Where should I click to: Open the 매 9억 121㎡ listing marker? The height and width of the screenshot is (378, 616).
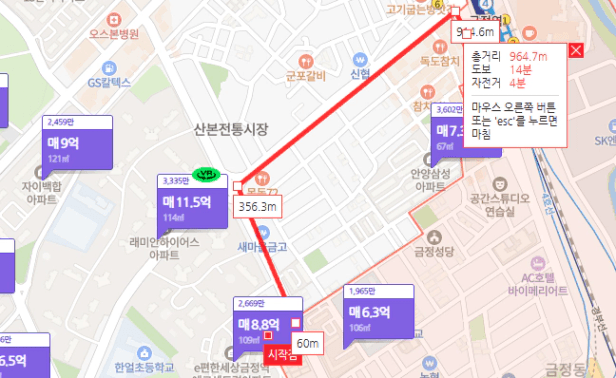pyautogui.click(x=77, y=143)
